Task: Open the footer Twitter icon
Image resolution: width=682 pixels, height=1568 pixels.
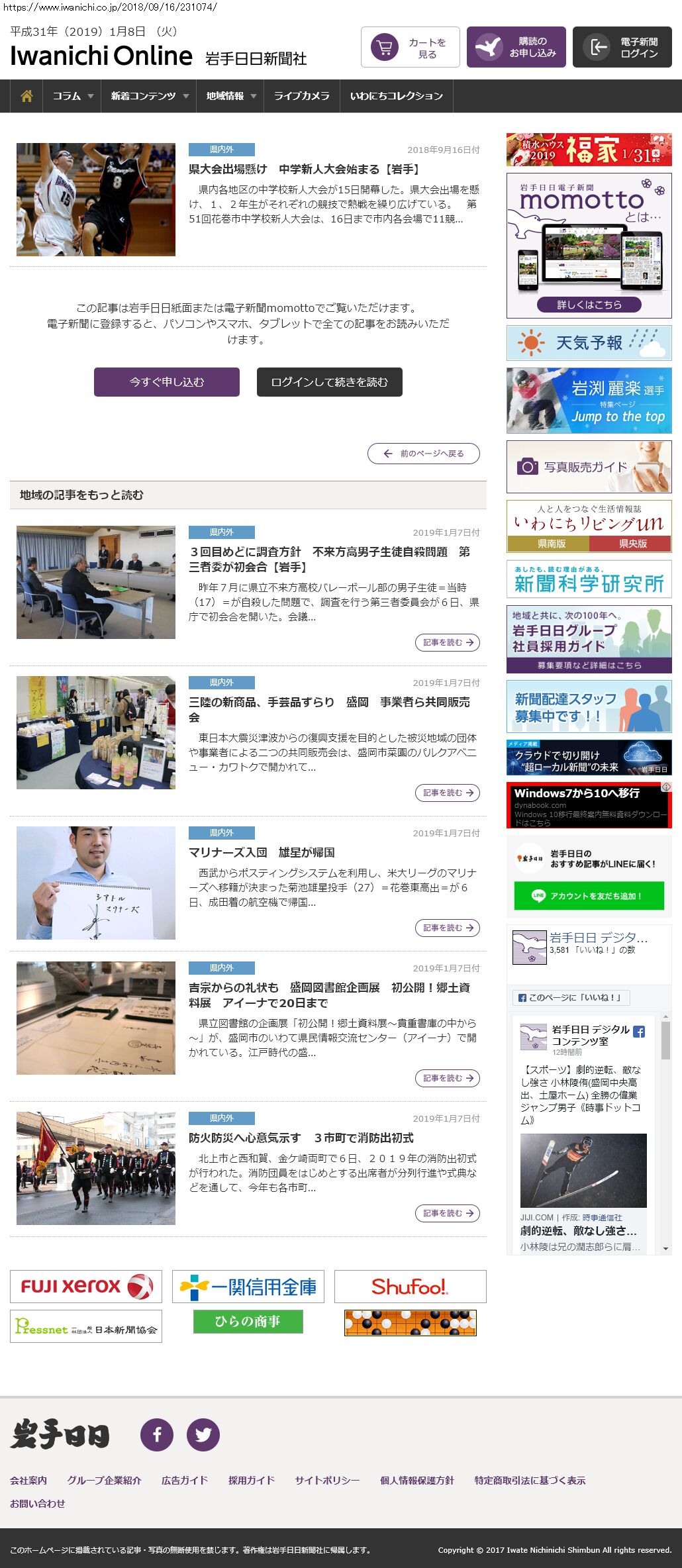Action: click(x=203, y=1434)
